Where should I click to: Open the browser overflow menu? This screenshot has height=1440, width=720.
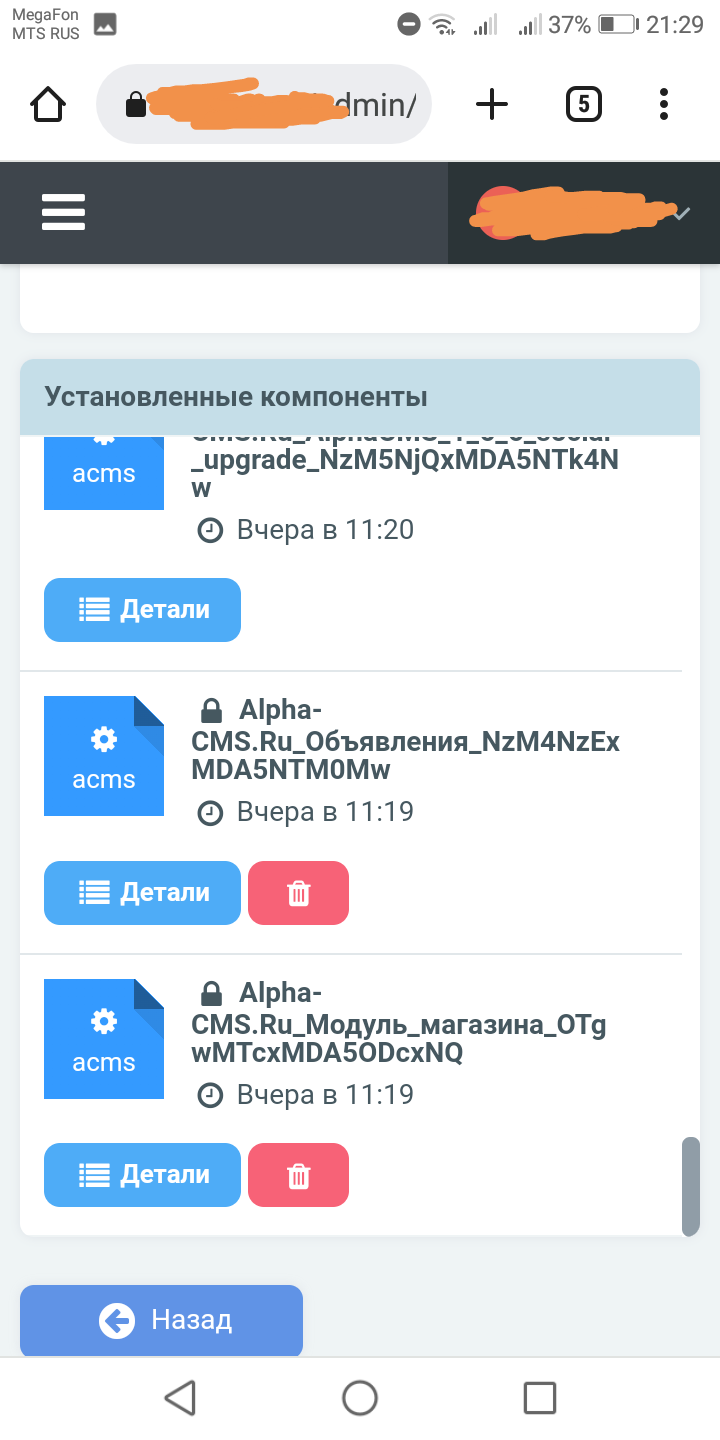pyautogui.click(x=664, y=104)
